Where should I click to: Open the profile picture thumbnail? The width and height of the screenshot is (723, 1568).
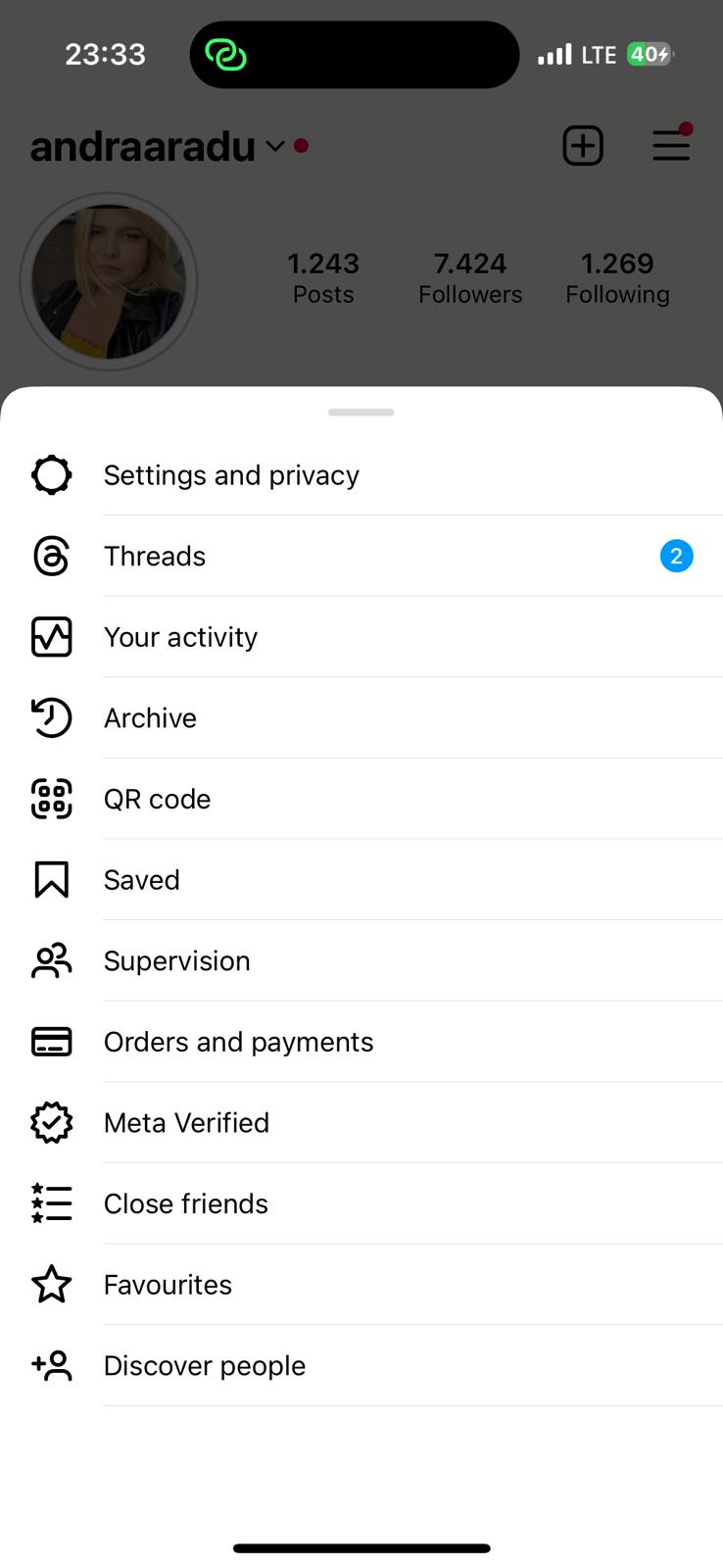click(x=109, y=281)
